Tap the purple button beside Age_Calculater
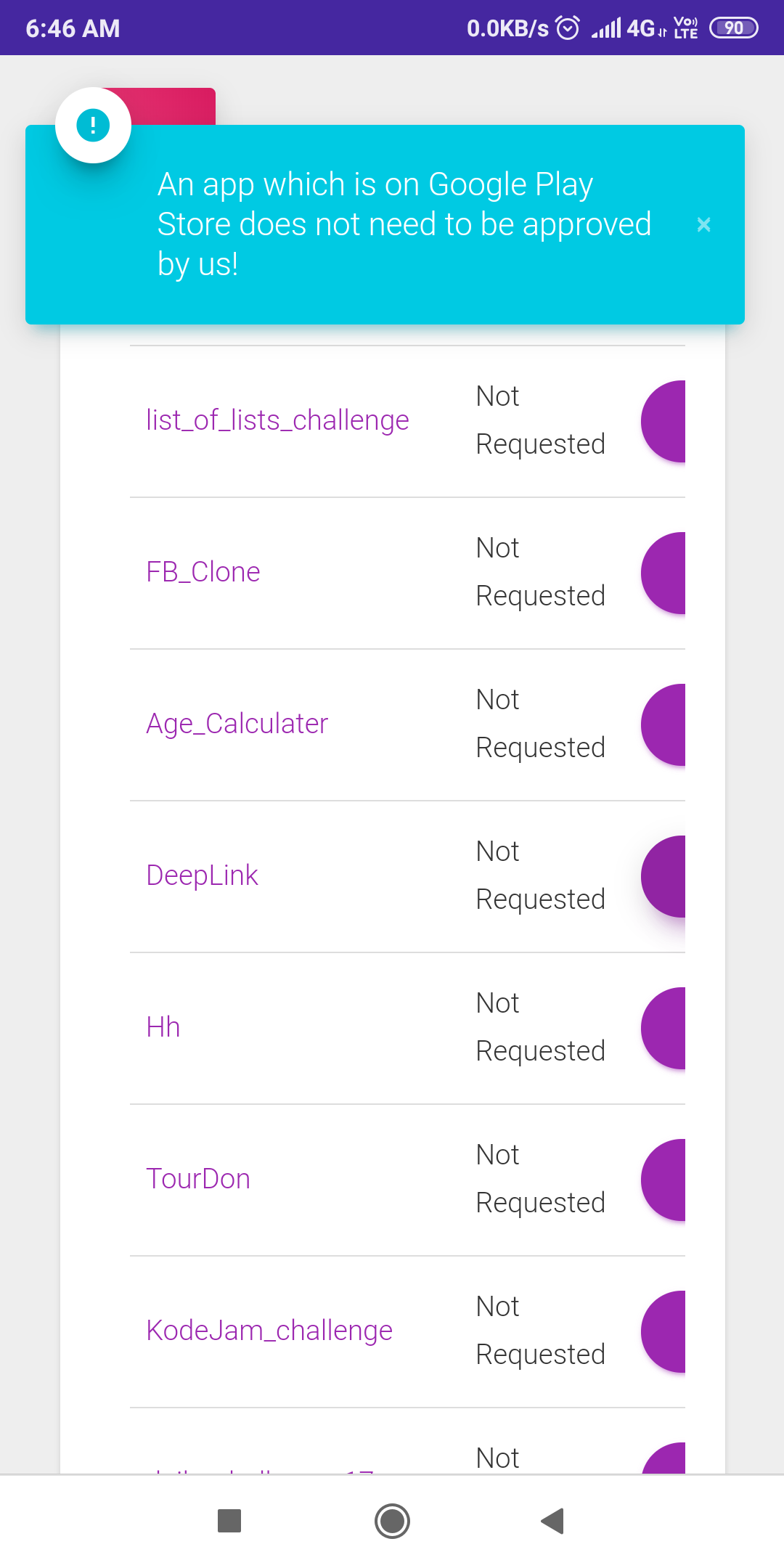Viewport: 784px width, 1568px height. [663, 724]
